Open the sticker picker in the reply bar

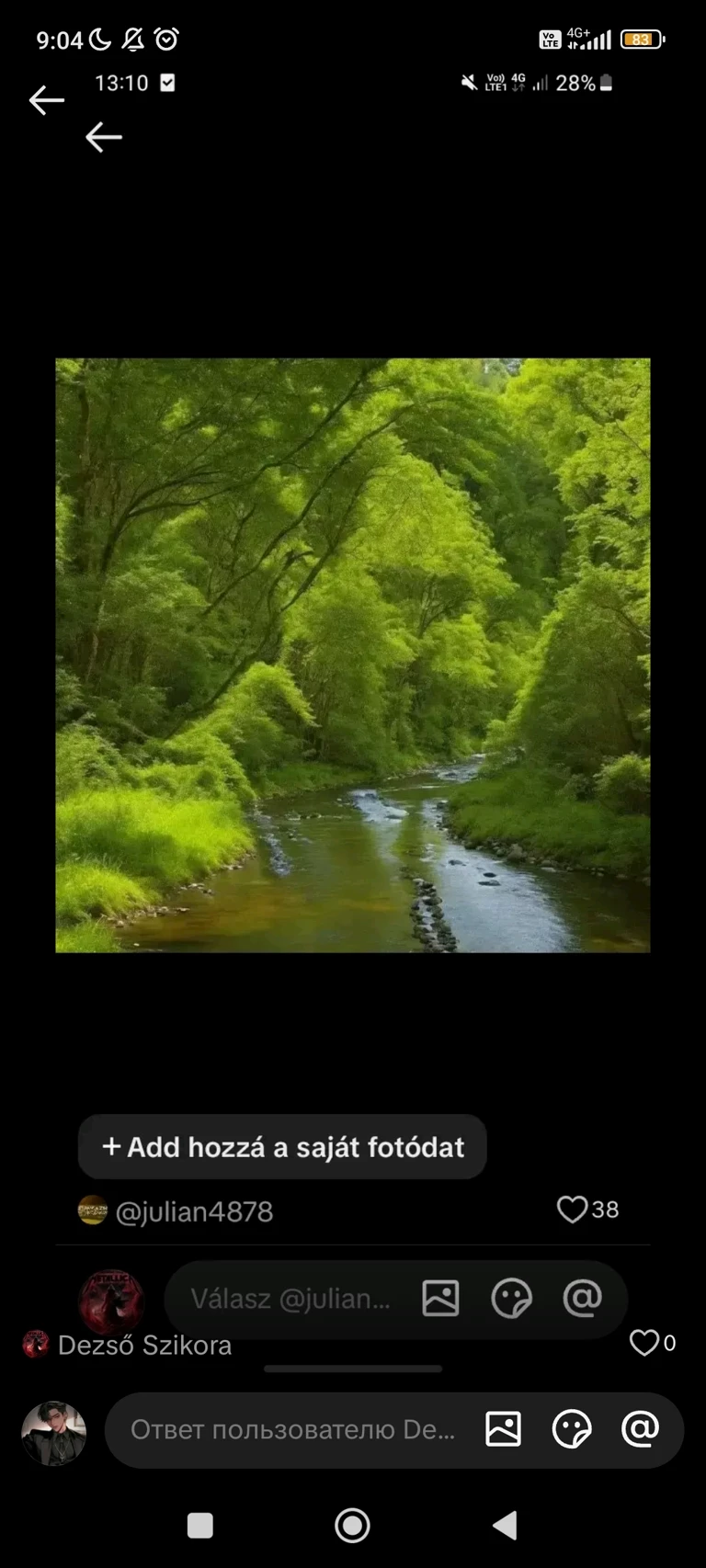pyautogui.click(x=571, y=1429)
